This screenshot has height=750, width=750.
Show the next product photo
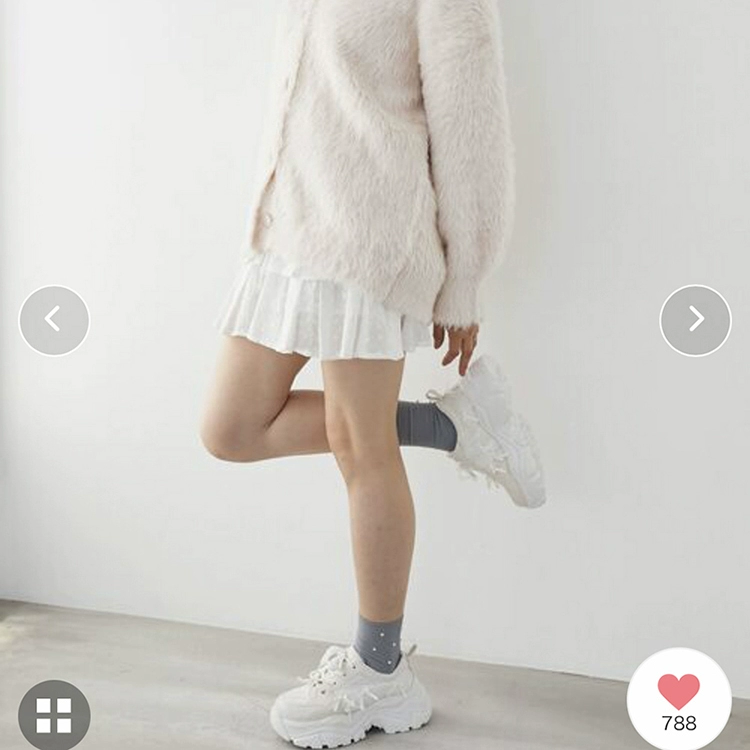click(x=695, y=320)
